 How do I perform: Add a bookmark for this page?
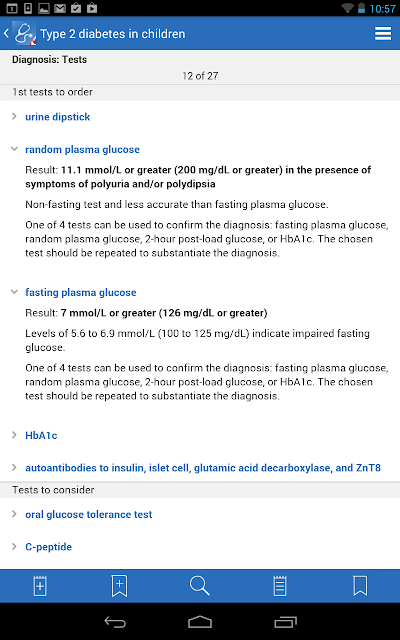pos(120,586)
